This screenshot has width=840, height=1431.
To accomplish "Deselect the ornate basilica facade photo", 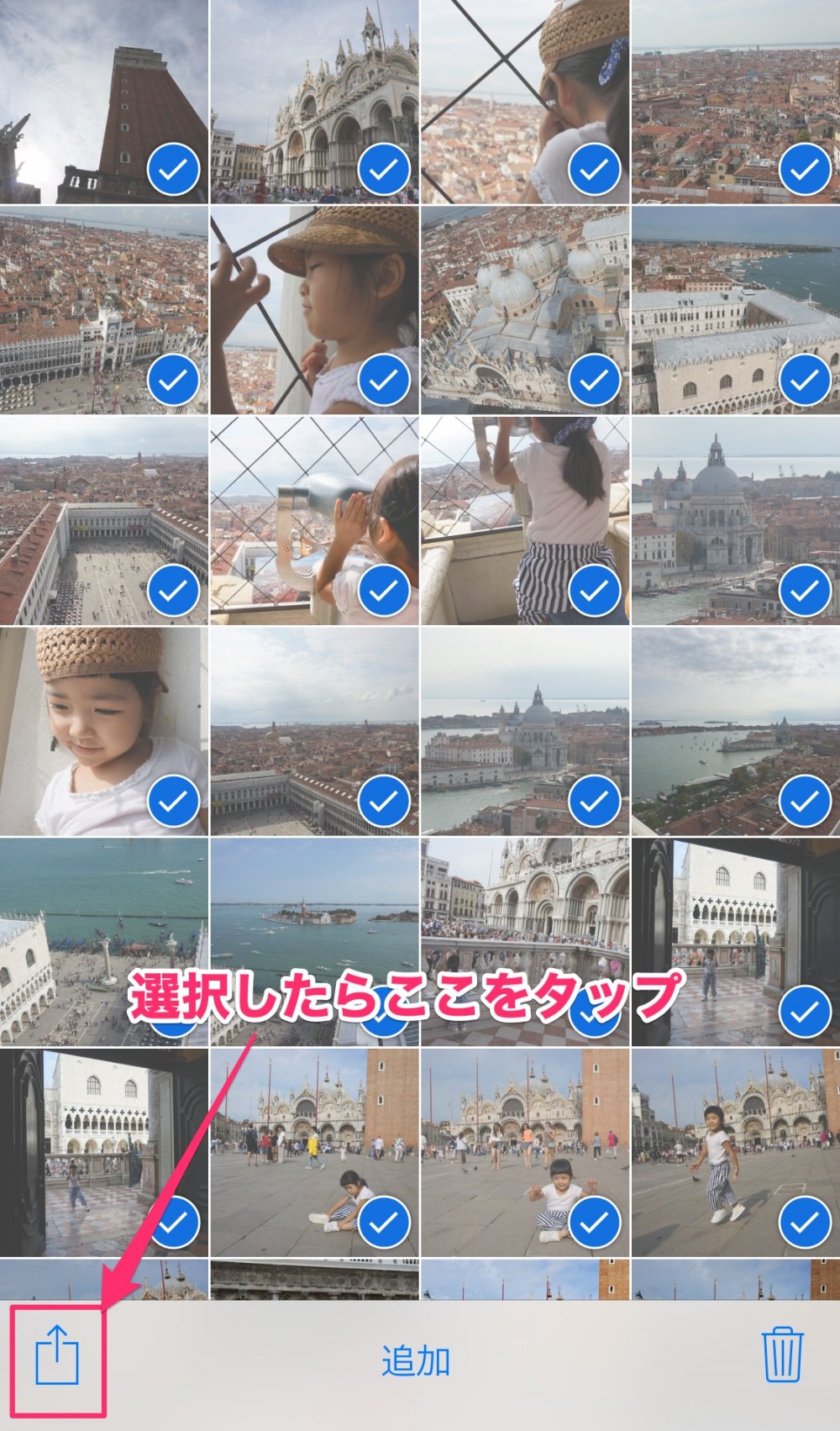I will [314, 102].
